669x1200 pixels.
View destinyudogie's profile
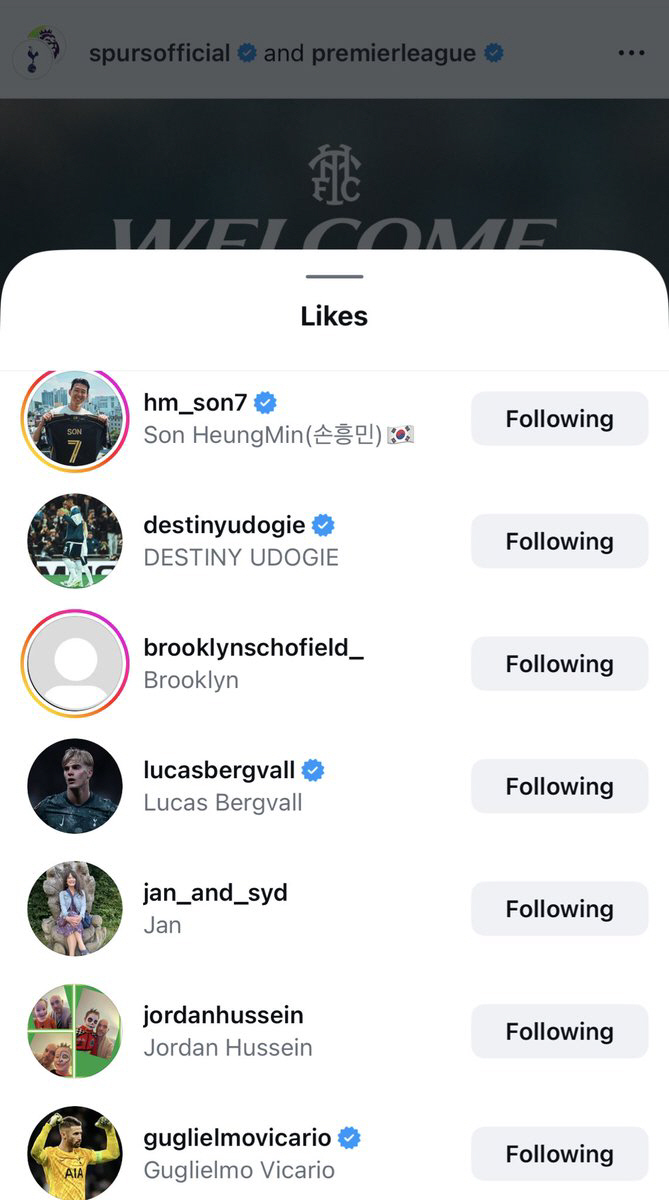pos(224,525)
